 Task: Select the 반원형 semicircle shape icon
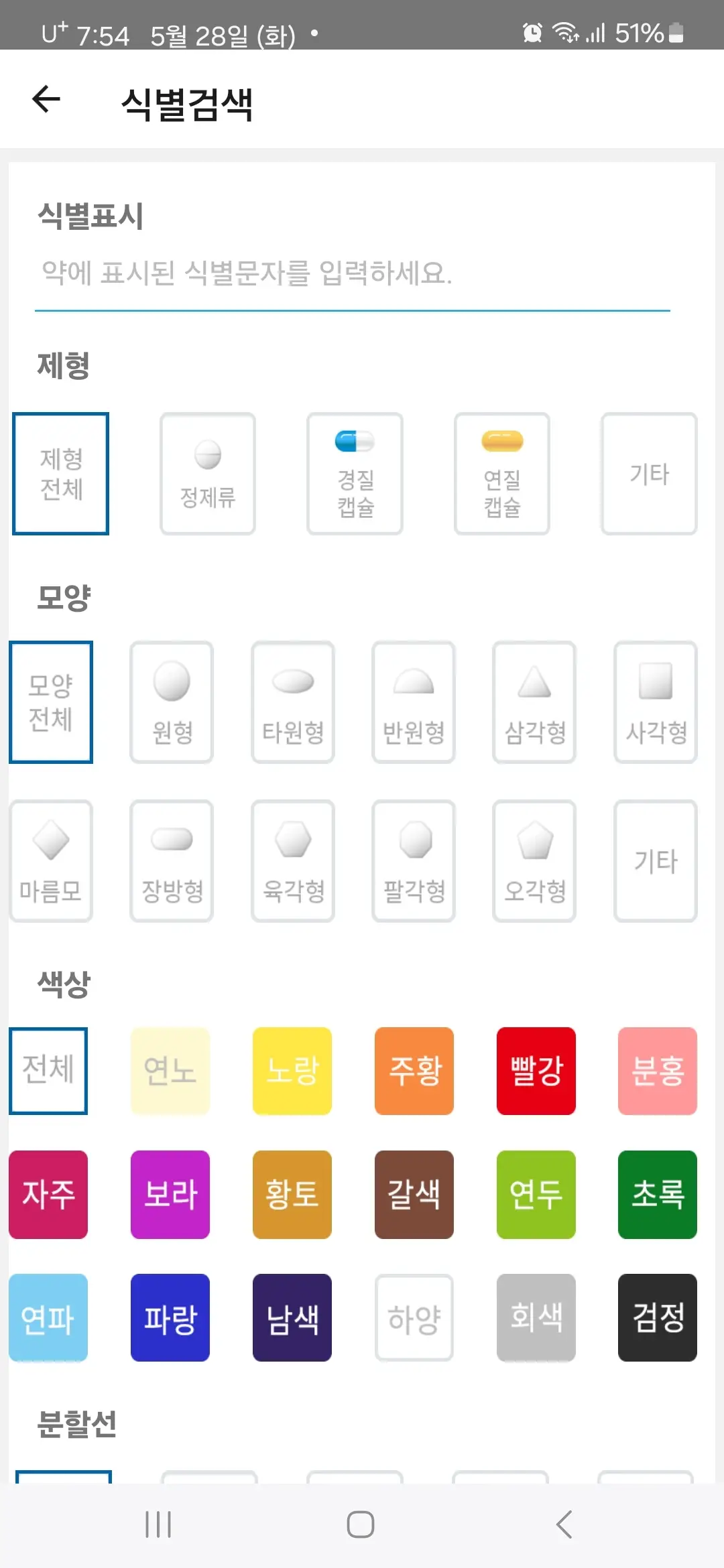point(414,701)
